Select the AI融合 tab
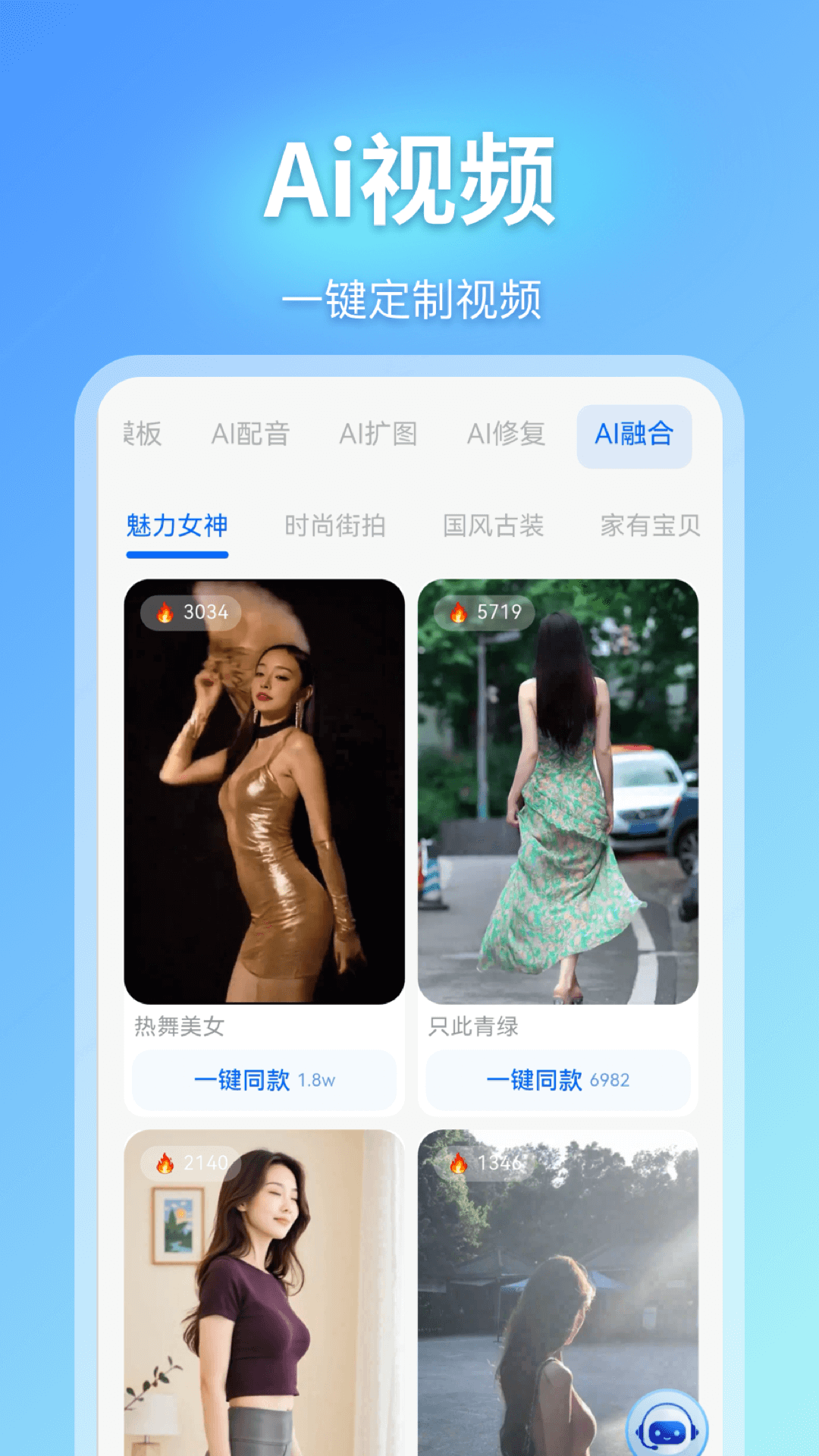819x1456 pixels. pos(634,435)
